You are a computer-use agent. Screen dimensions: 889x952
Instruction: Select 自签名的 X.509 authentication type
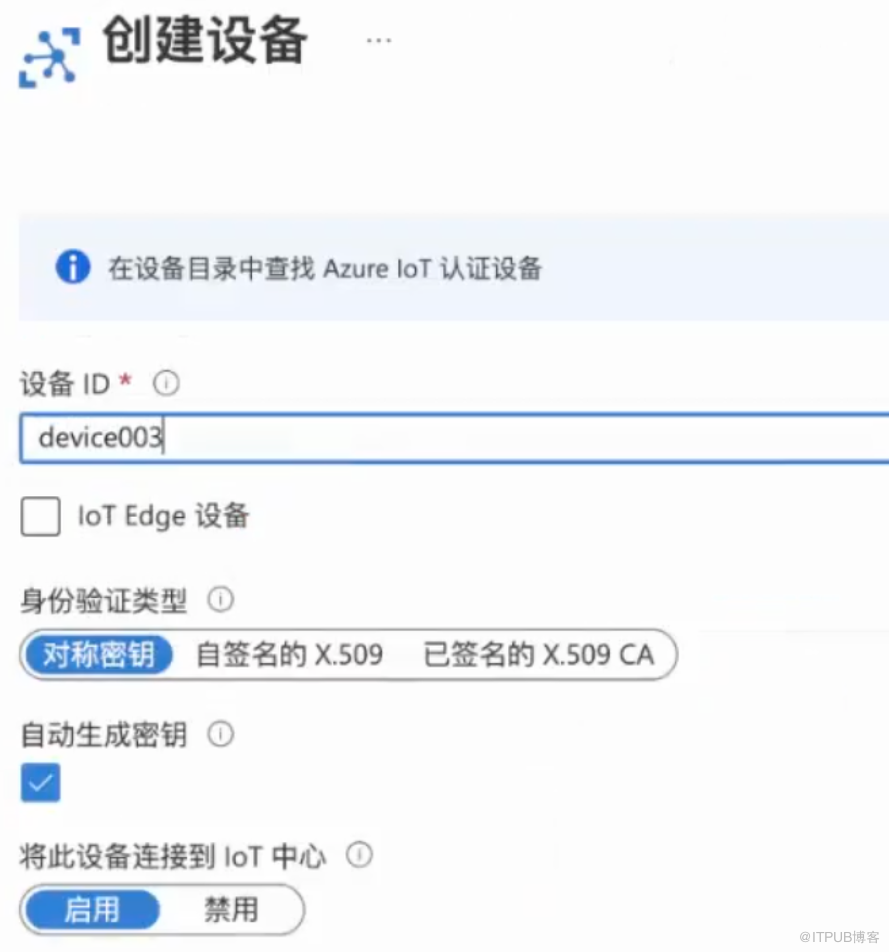[289, 655]
